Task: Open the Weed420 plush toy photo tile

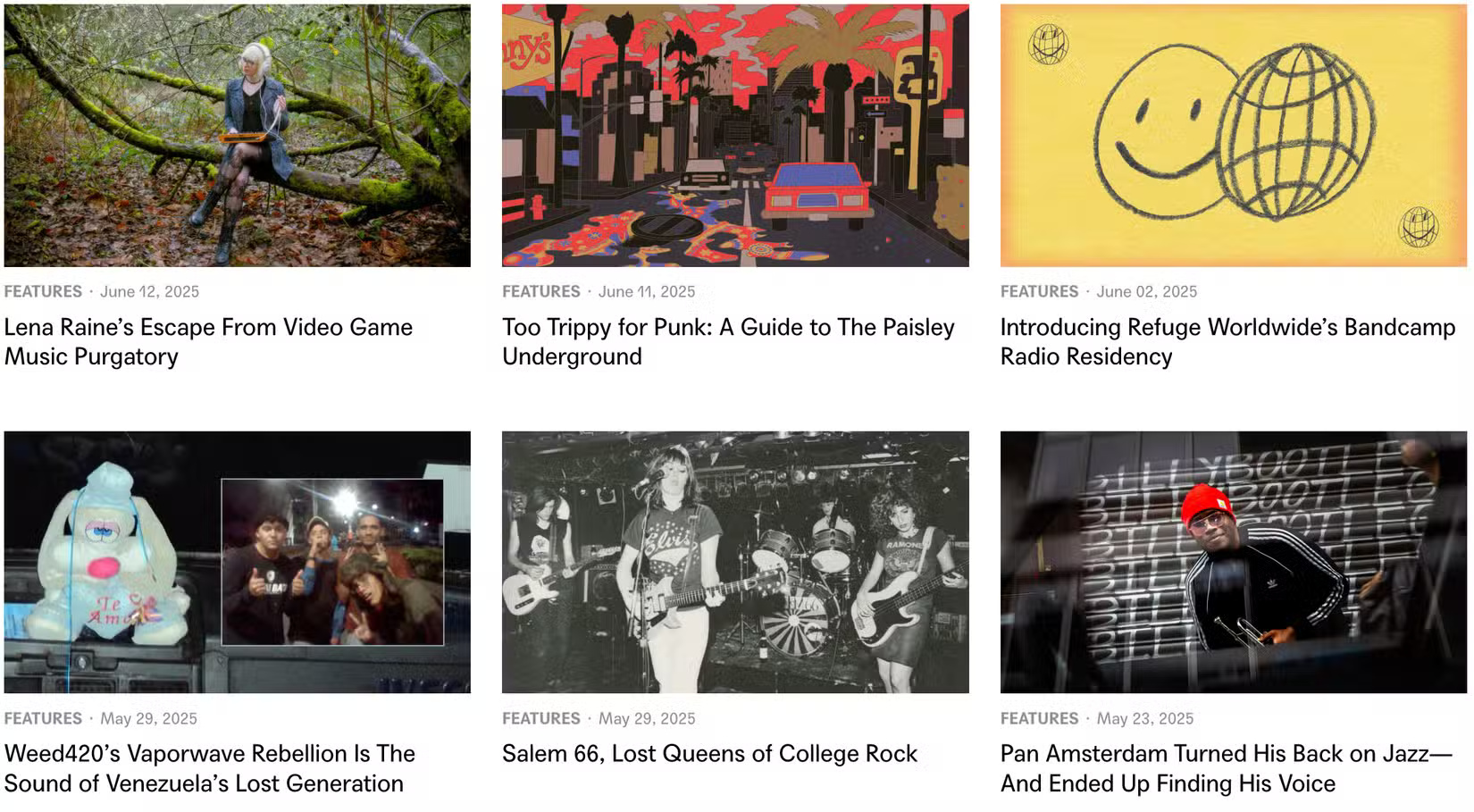Action: (x=237, y=562)
